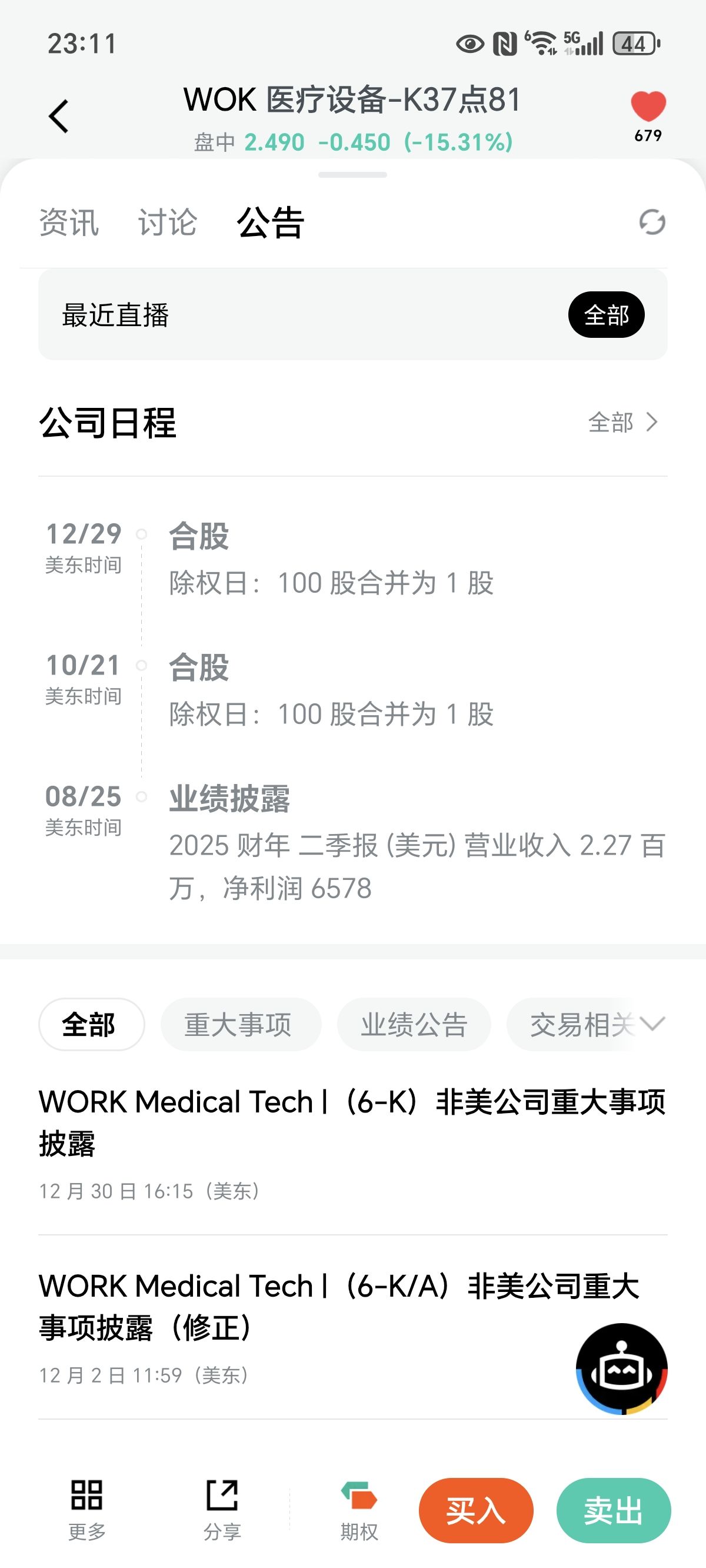Switch to the 资讯 tab
706x1568 pixels.
point(69,222)
